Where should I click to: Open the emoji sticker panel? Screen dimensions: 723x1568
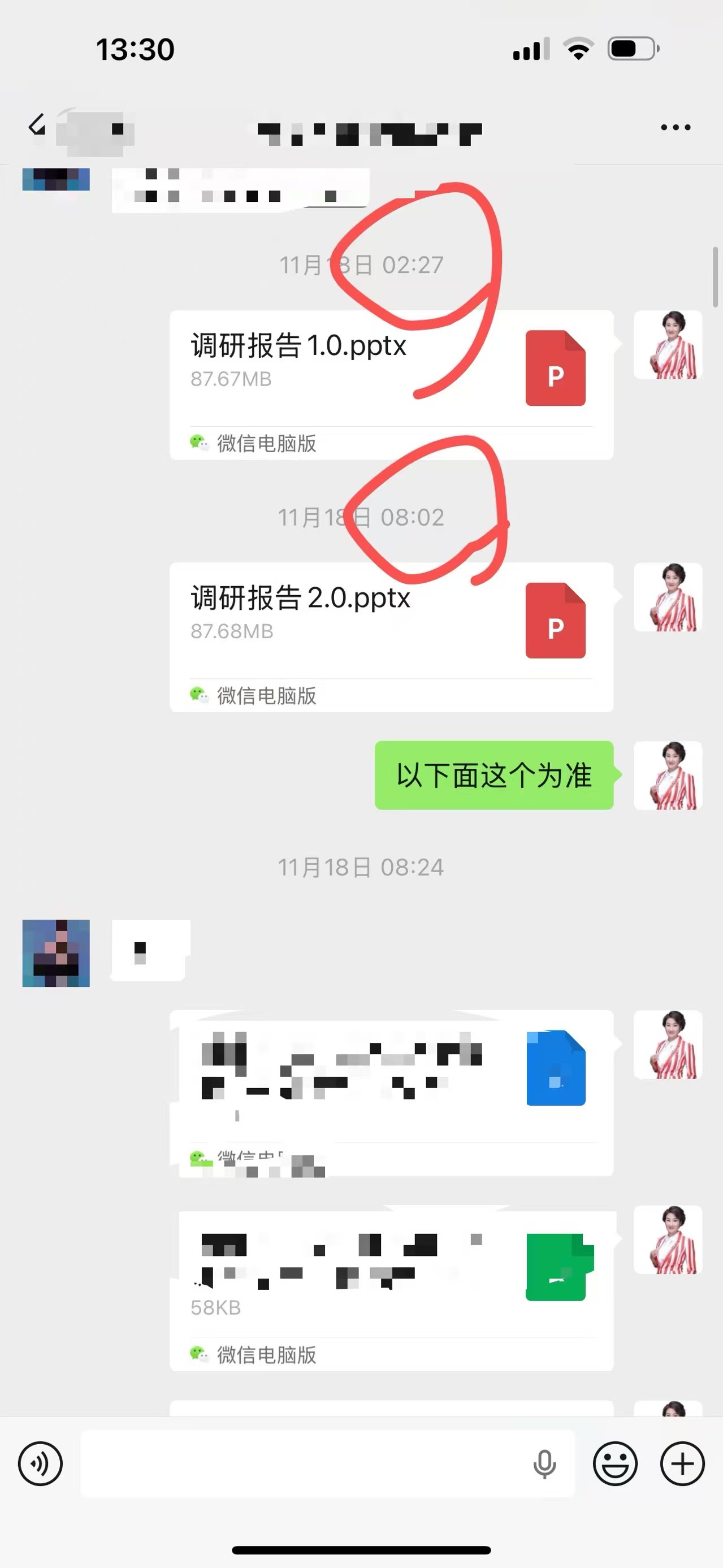(x=615, y=1464)
